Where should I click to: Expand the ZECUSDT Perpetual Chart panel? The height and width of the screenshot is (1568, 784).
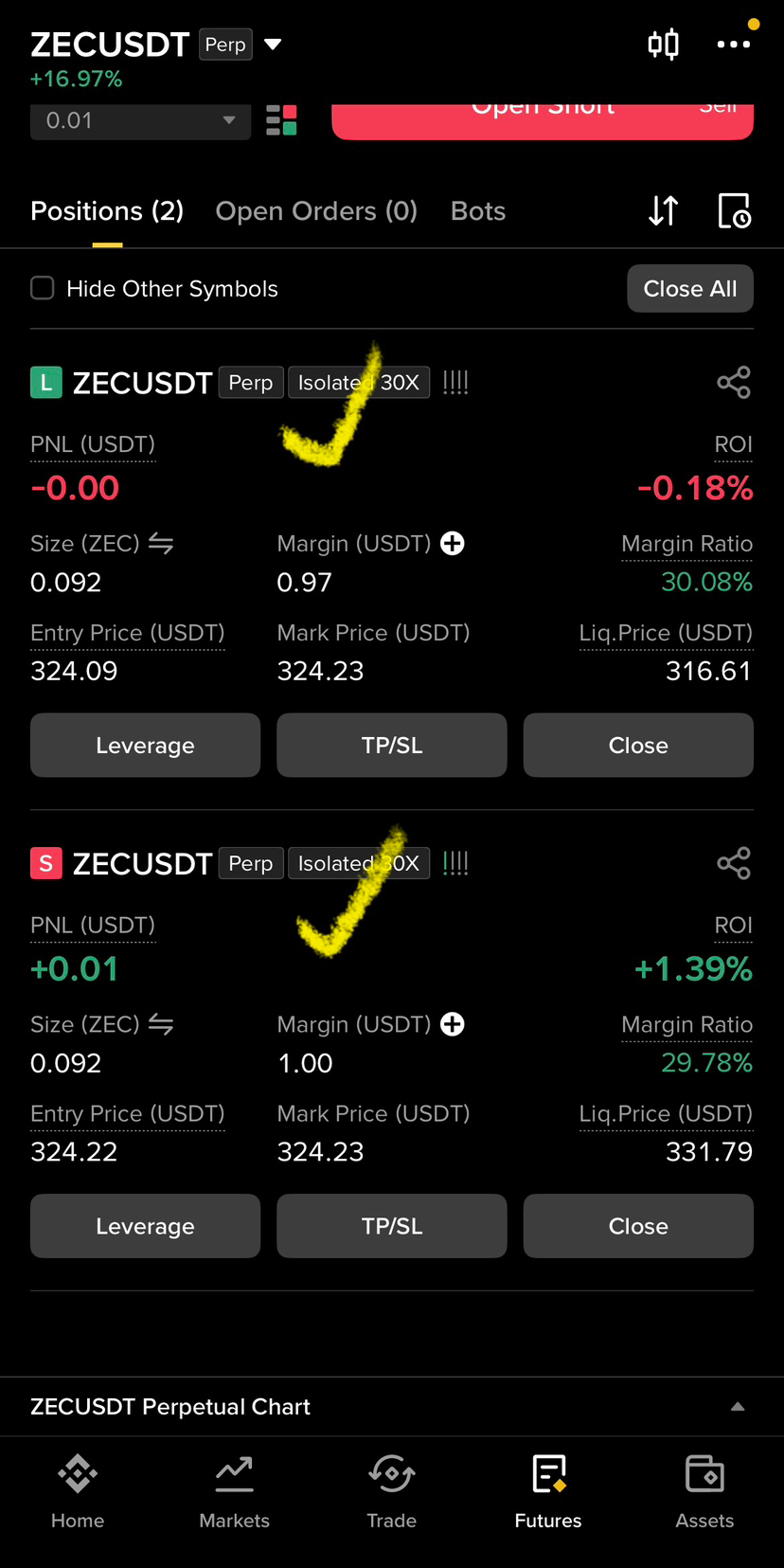pyautogui.click(x=737, y=1407)
